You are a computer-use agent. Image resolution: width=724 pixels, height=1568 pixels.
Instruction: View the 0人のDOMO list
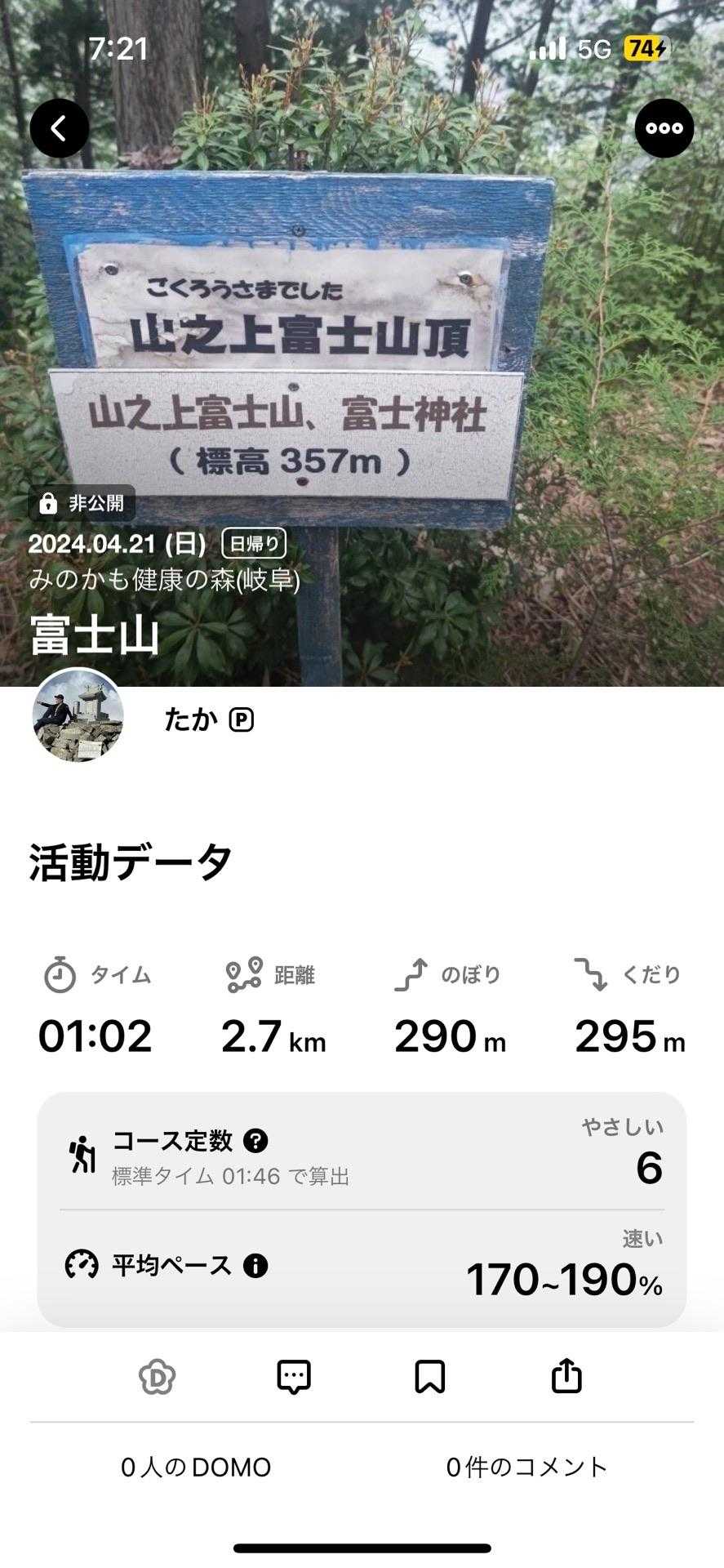tap(196, 1468)
